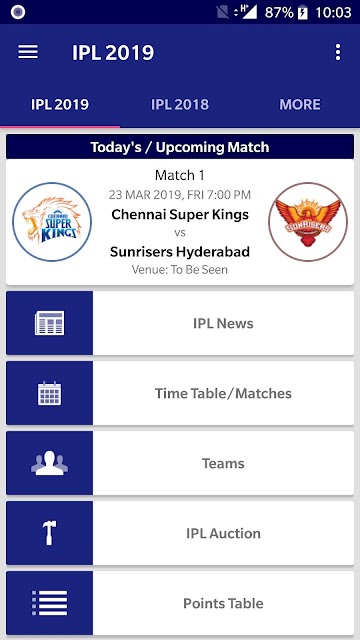Select the IPL 2019 tab
The width and height of the screenshot is (360, 640).
point(60,104)
